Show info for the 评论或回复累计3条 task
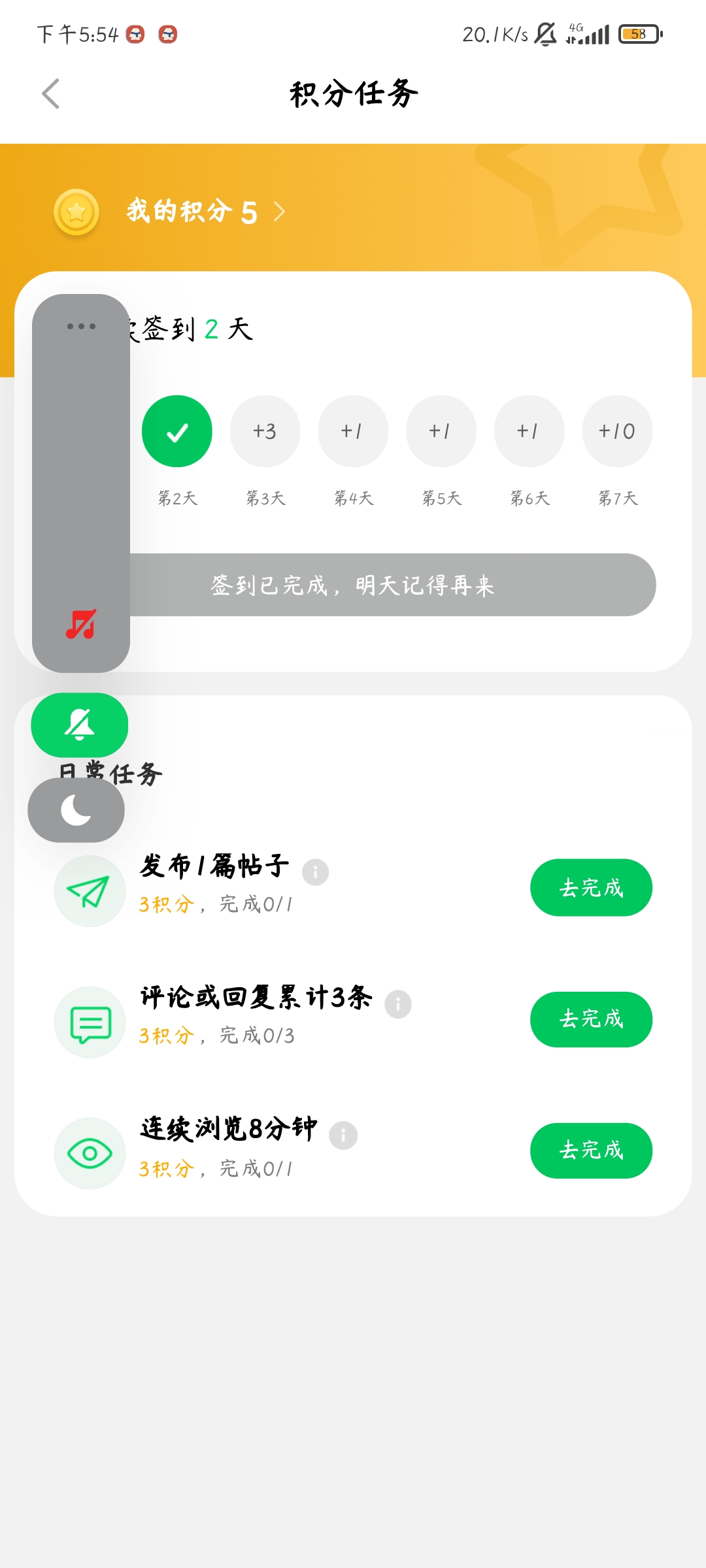The height and width of the screenshot is (1568, 706). [x=398, y=1004]
